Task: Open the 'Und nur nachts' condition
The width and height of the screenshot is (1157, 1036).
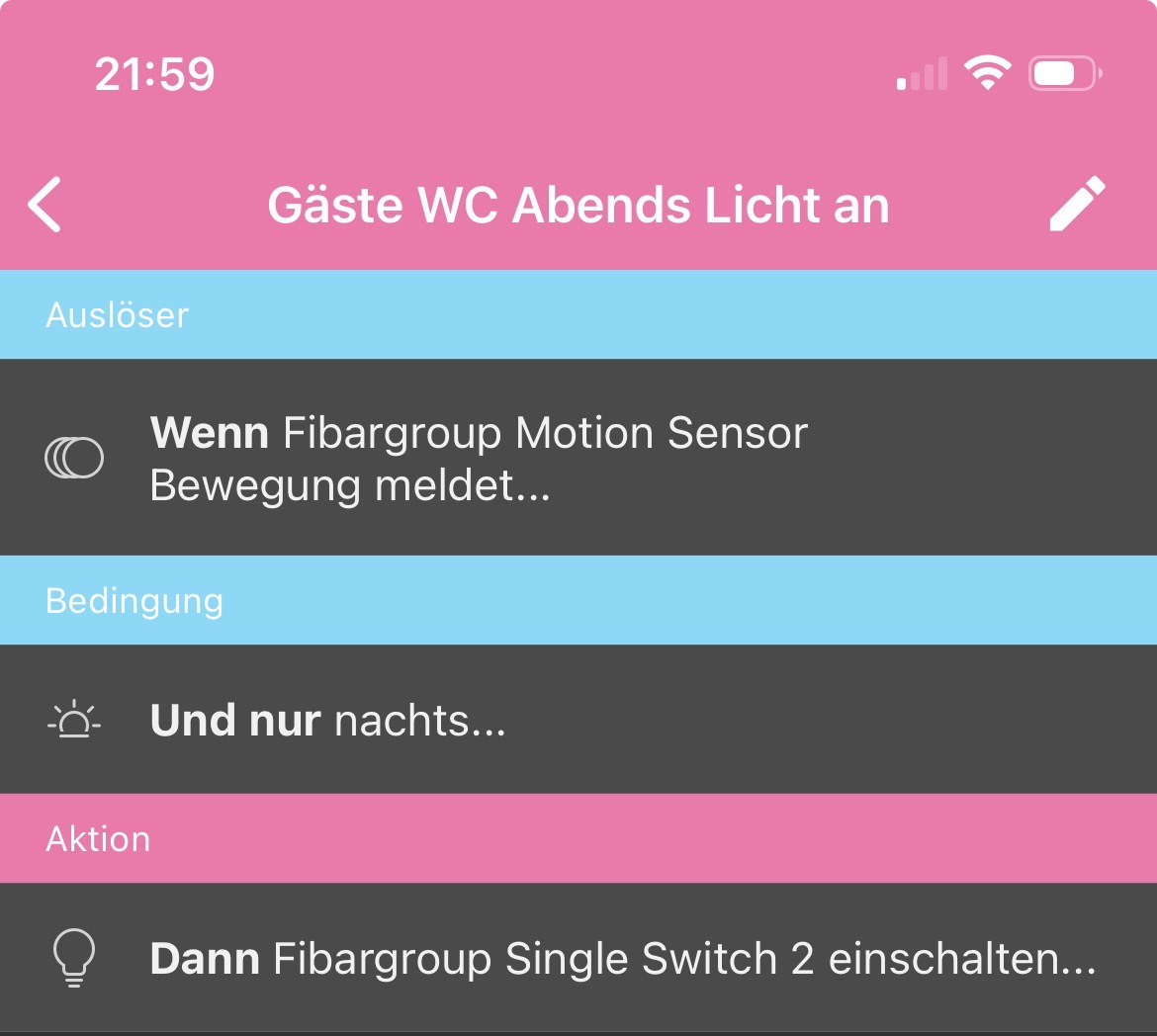Action: [578, 721]
